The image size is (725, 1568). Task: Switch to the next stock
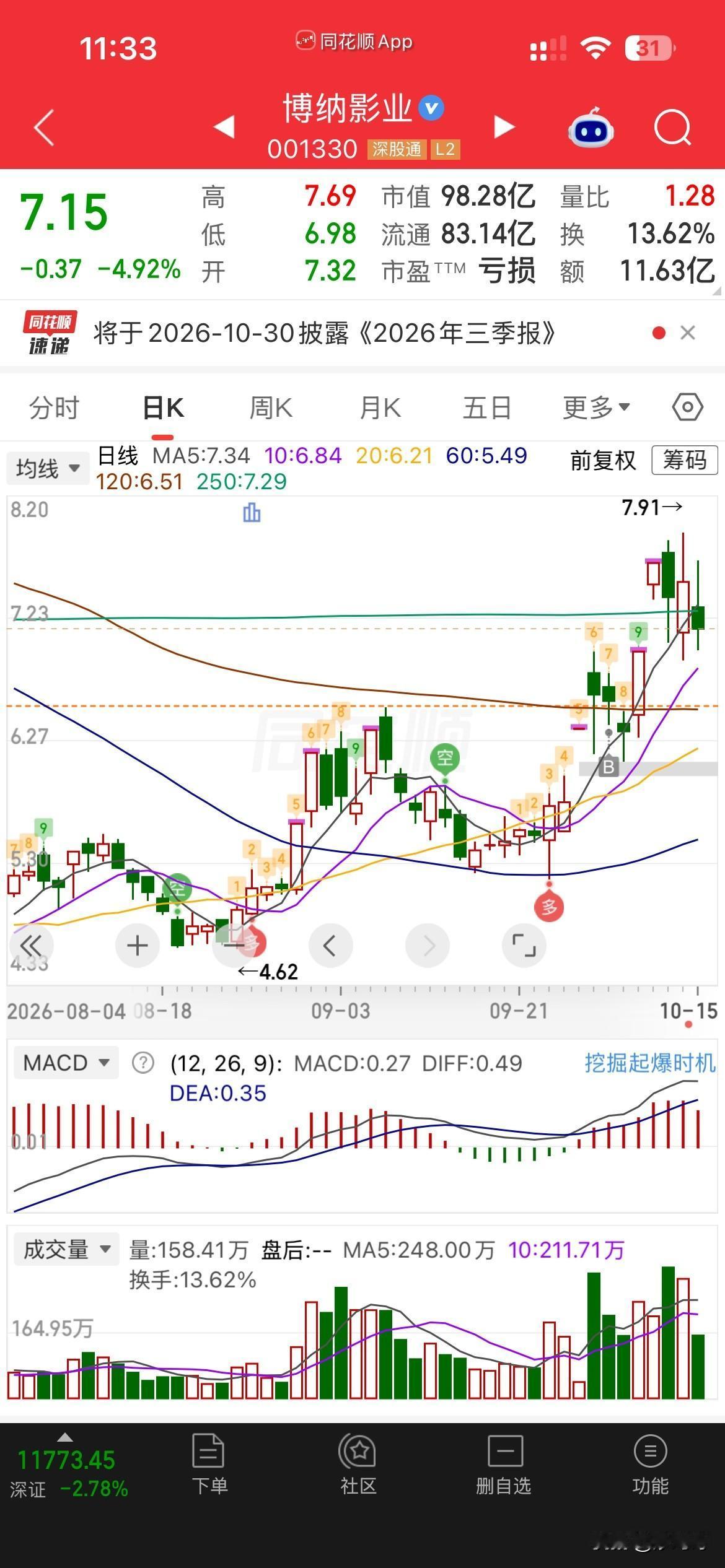(x=504, y=127)
